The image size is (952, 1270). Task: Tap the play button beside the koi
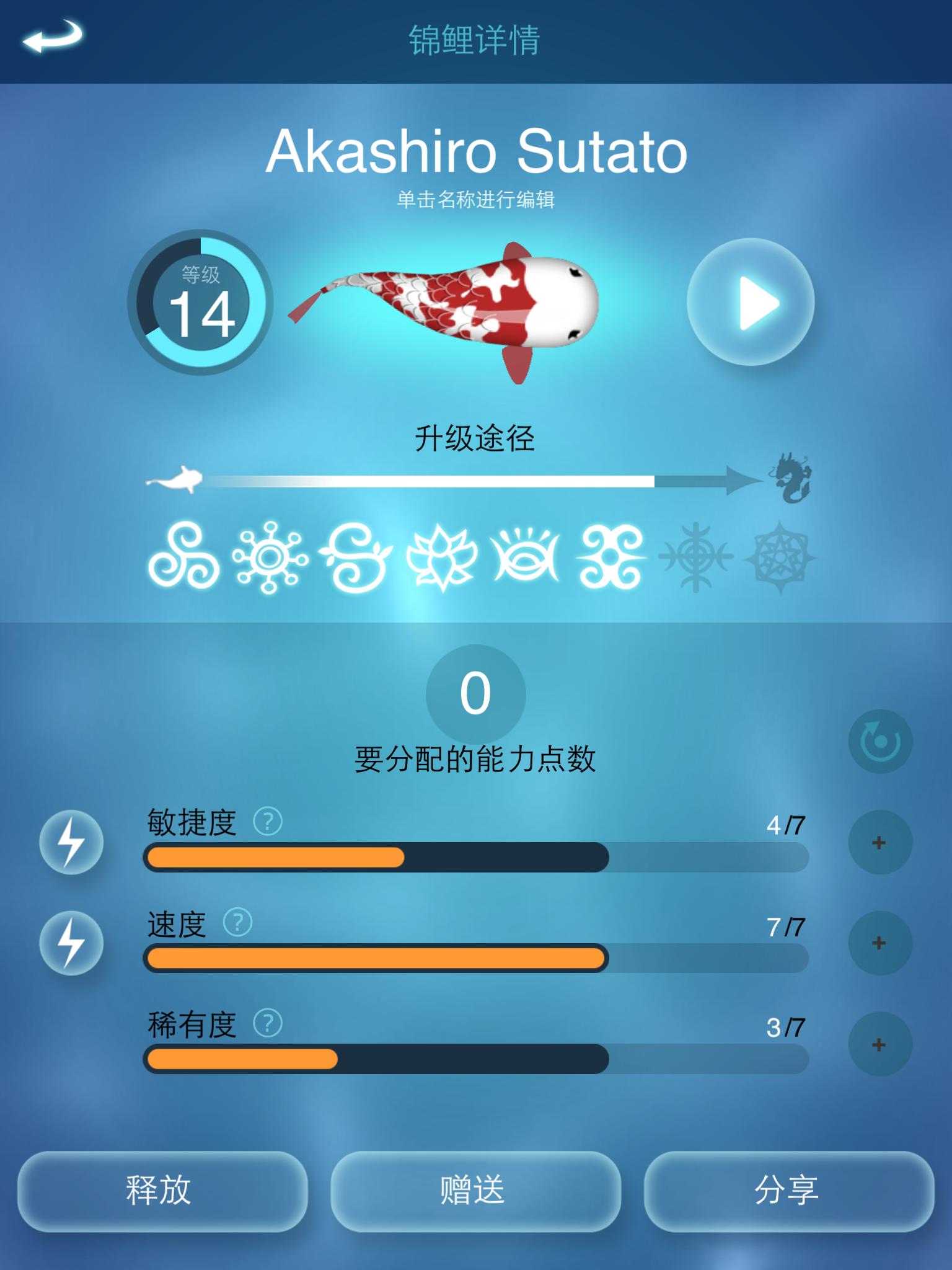[x=751, y=302]
